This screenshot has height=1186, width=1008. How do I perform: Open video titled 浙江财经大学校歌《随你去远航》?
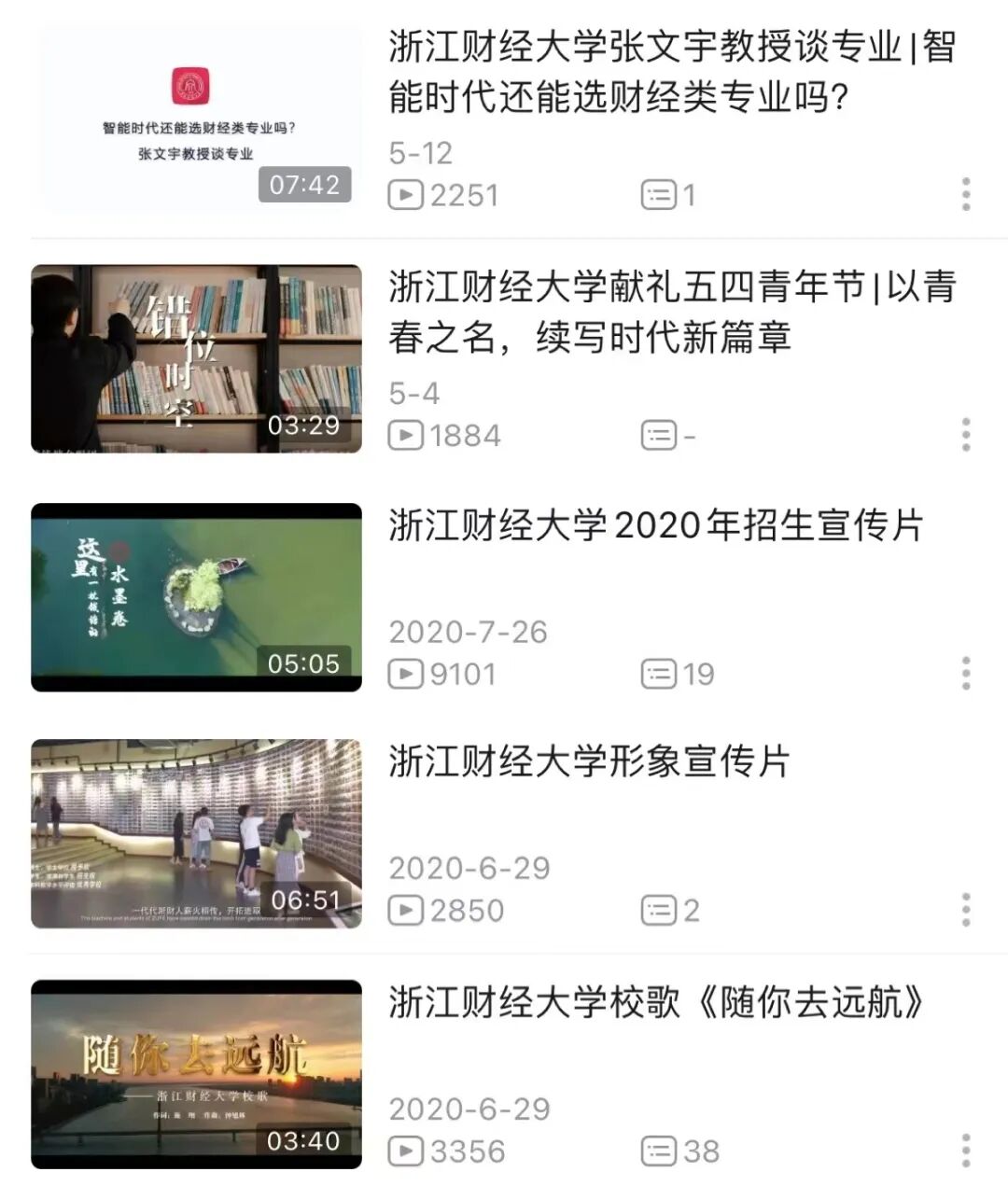click(656, 1002)
